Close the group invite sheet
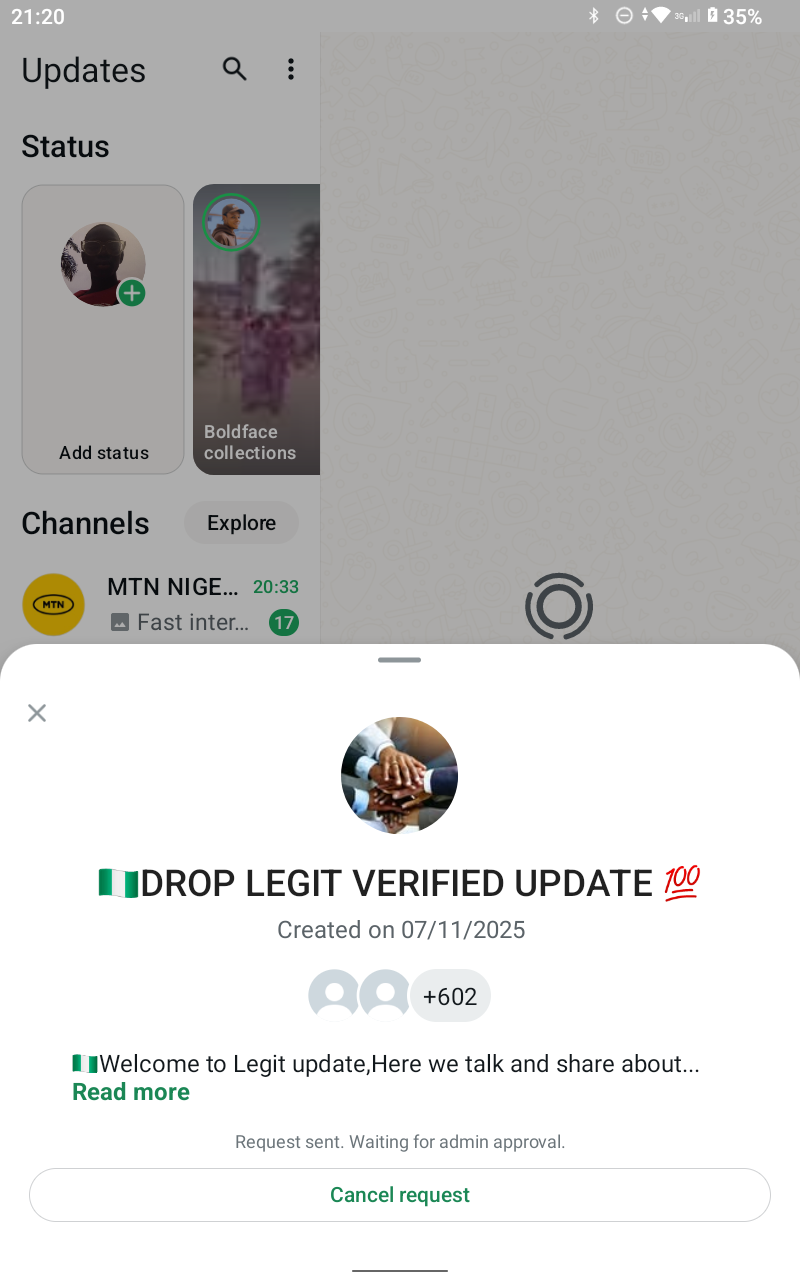The height and width of the screenshot is (1280, 800). 37,713
